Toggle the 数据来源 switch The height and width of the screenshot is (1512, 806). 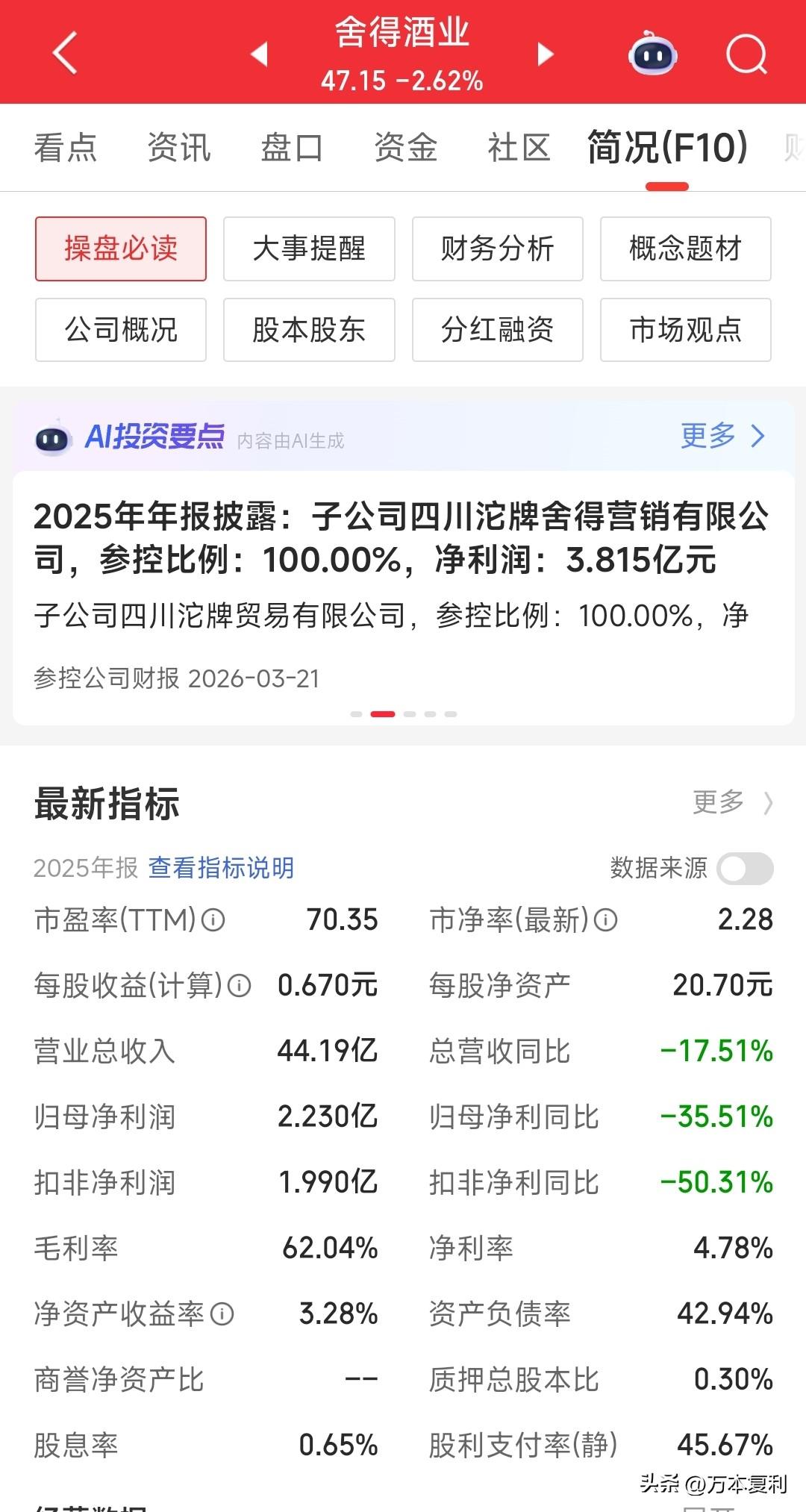click(x=745, y=868)
